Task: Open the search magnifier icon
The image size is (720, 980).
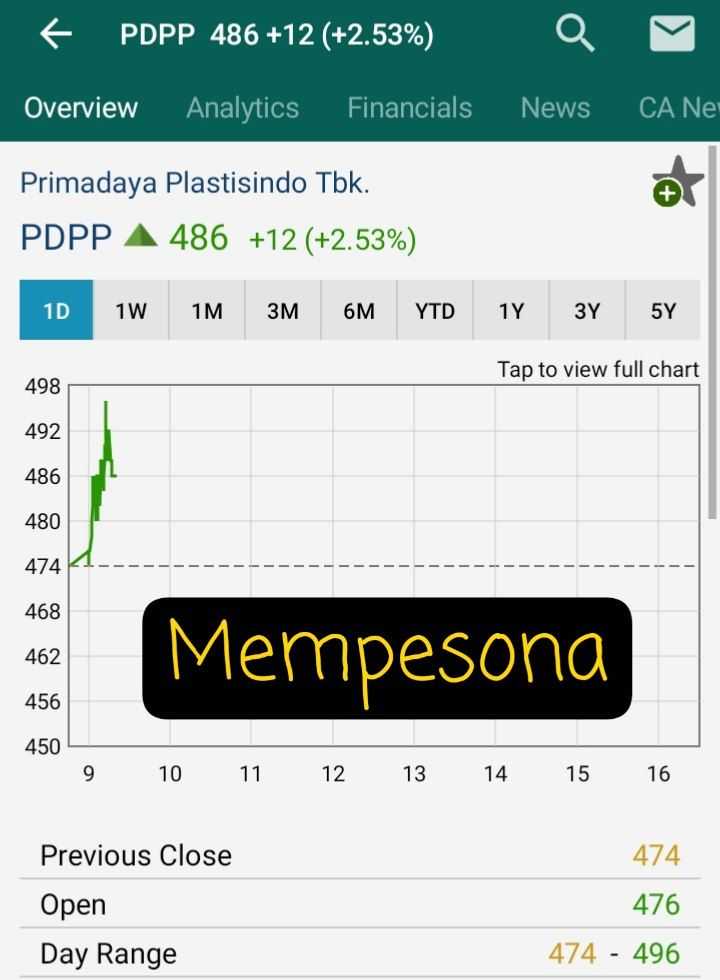Action: 575,35
